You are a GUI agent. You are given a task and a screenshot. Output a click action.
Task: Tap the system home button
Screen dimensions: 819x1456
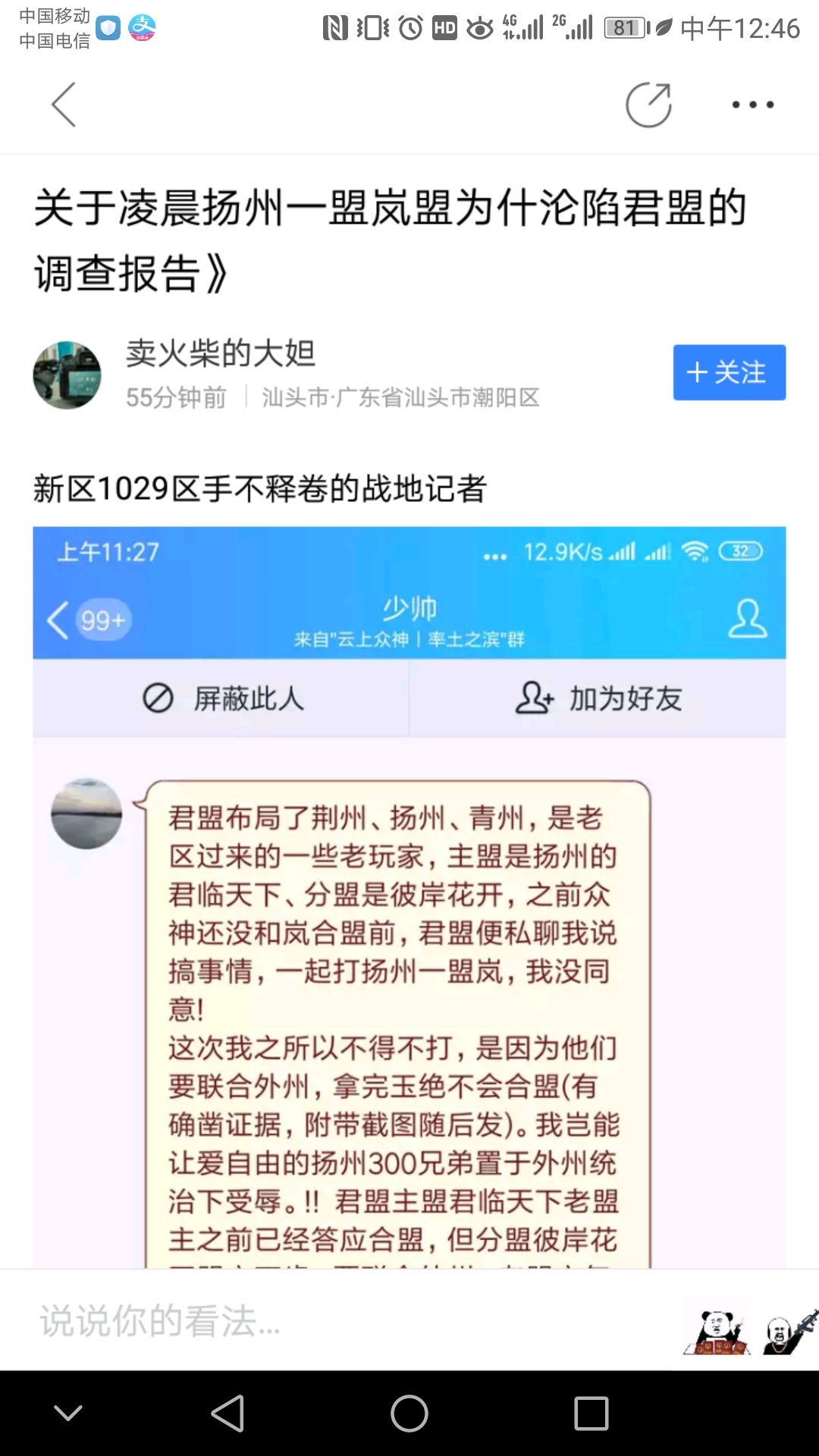click(x=409, y=1414)
